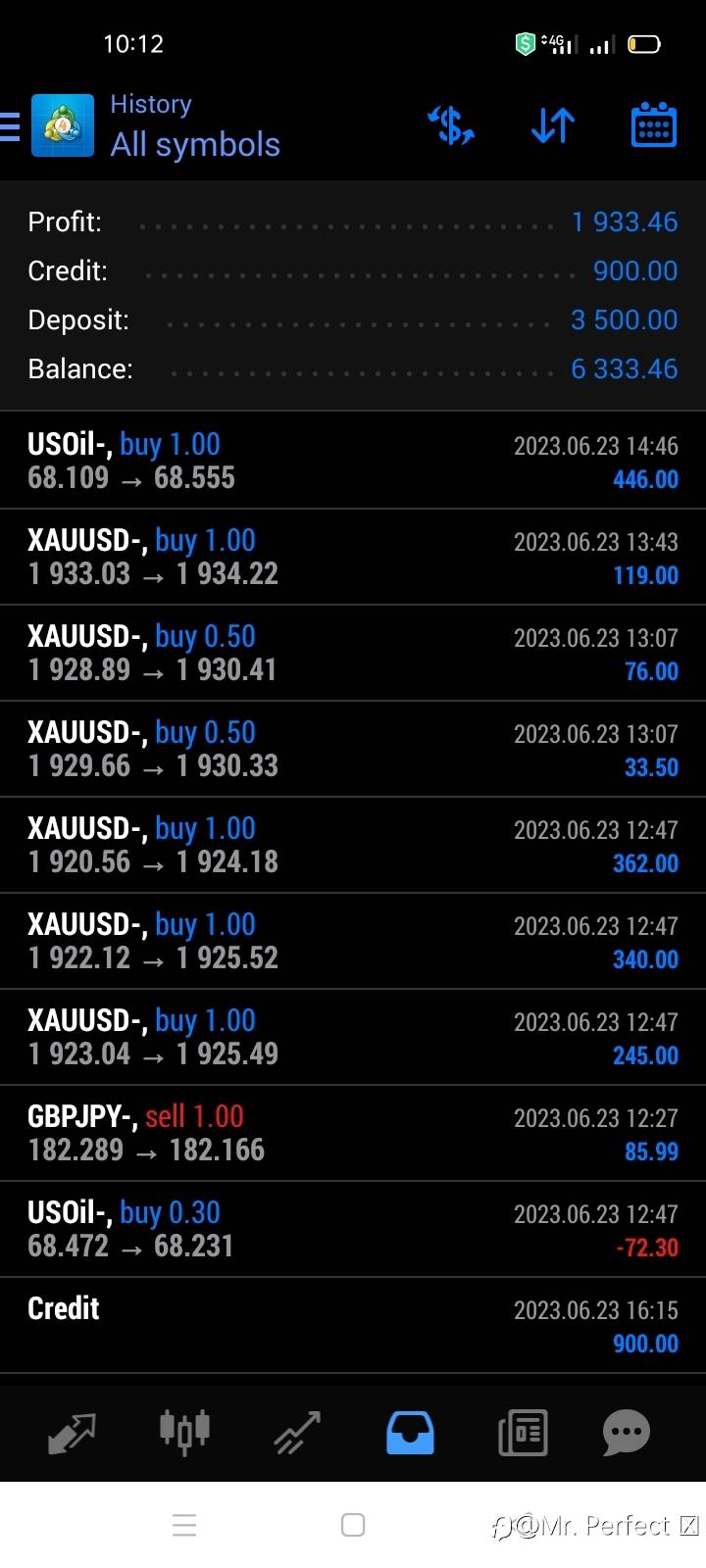Switch to the Trade tab
Viewport: 706px width, 1568px height.
pos(297,1433)
